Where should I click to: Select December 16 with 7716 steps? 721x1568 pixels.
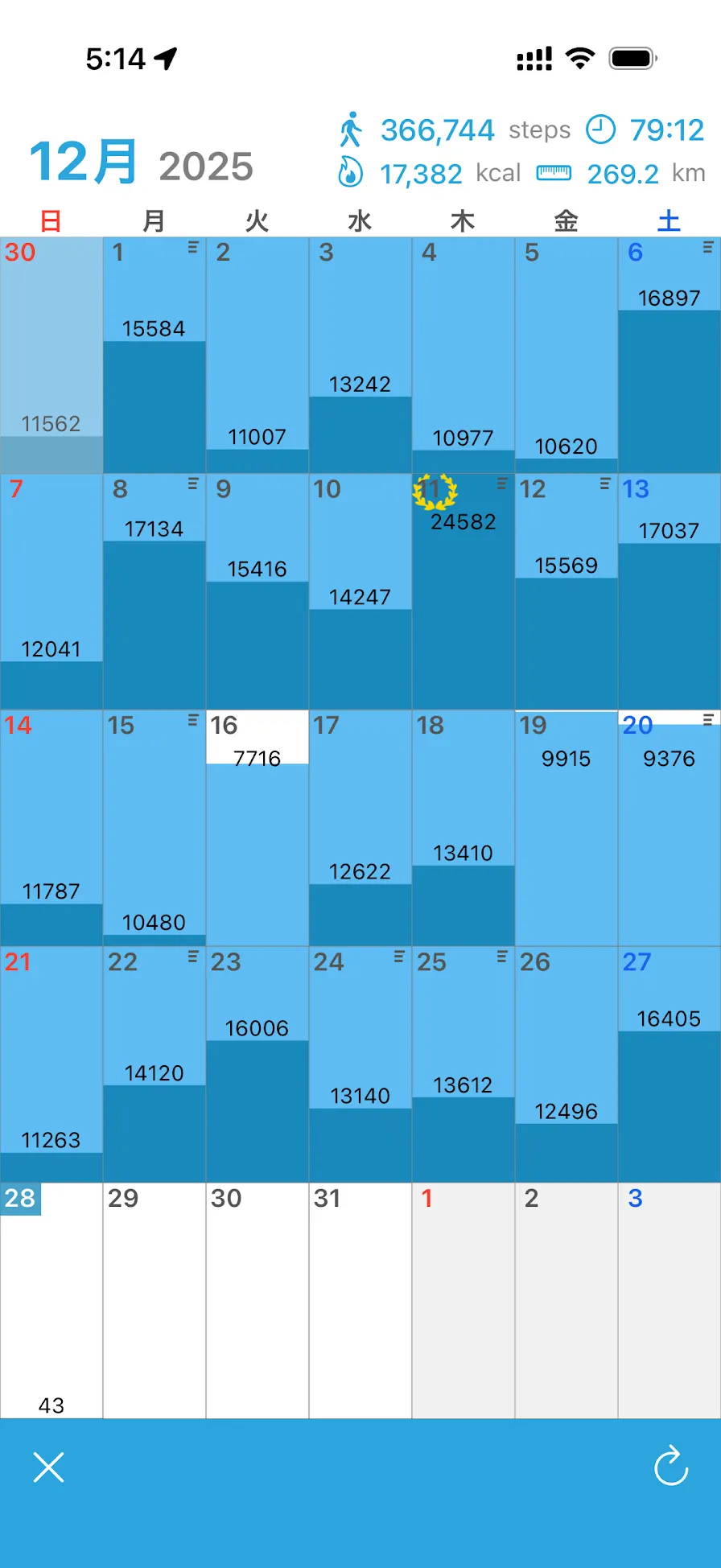click(257, 828)
